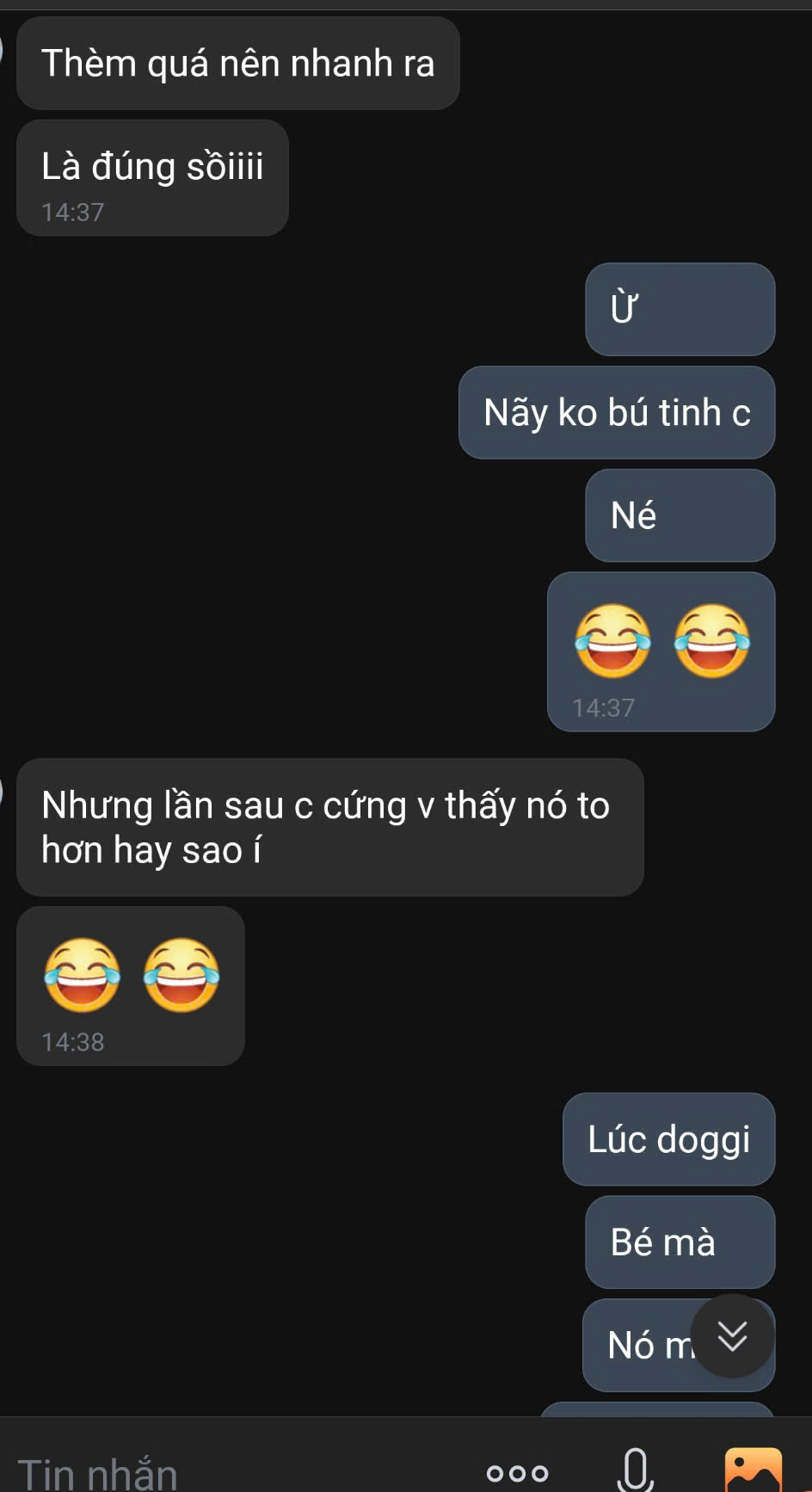Jump to the latest messages

732,1336
